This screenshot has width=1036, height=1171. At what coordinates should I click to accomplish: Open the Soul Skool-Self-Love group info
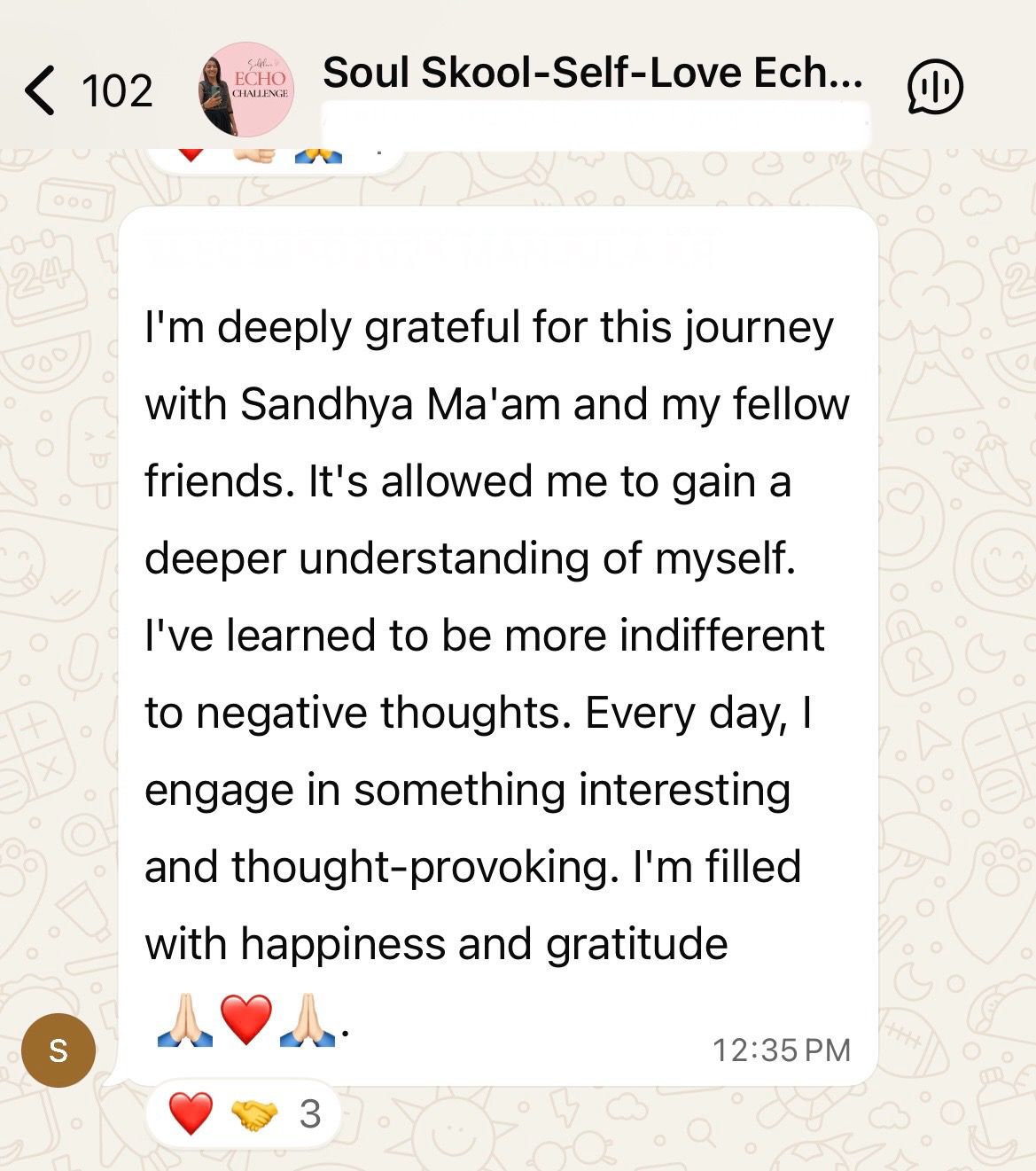tap(592, 73)
